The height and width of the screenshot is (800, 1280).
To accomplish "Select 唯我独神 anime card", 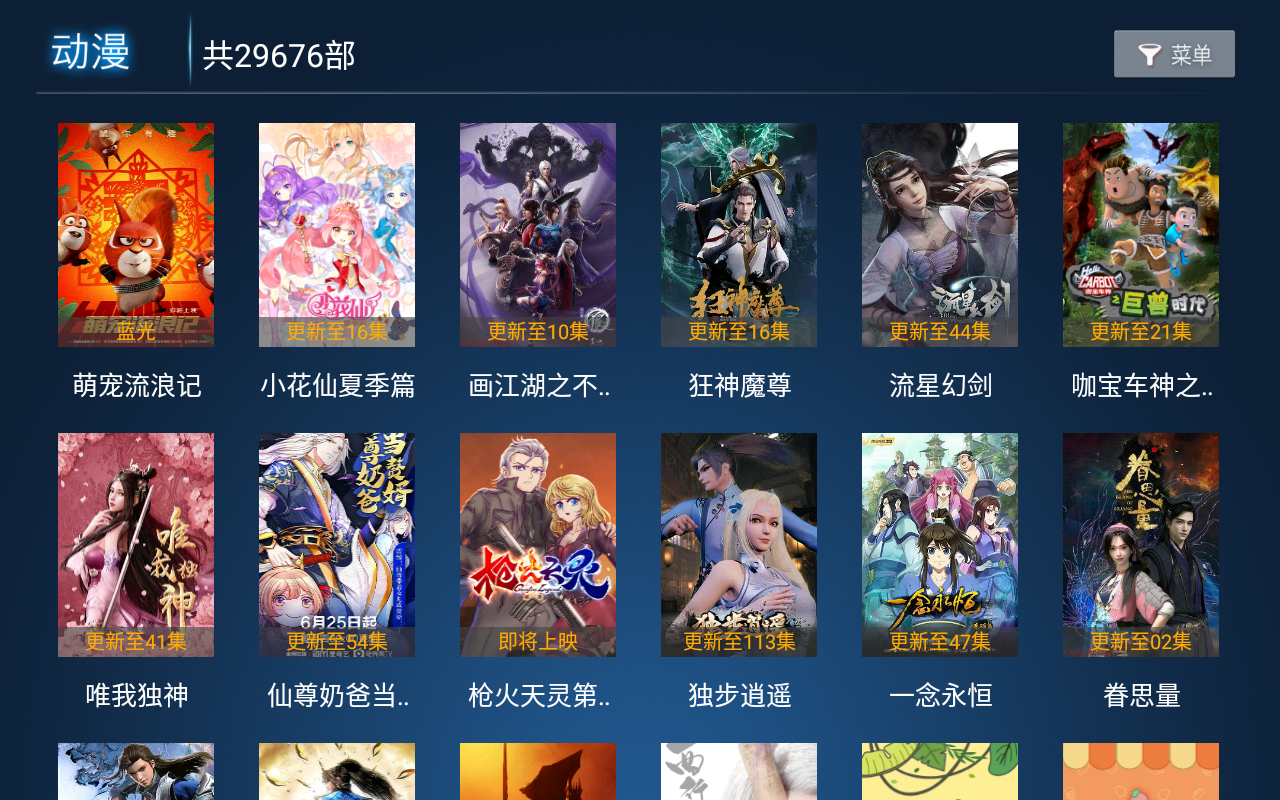I will 136,545.
